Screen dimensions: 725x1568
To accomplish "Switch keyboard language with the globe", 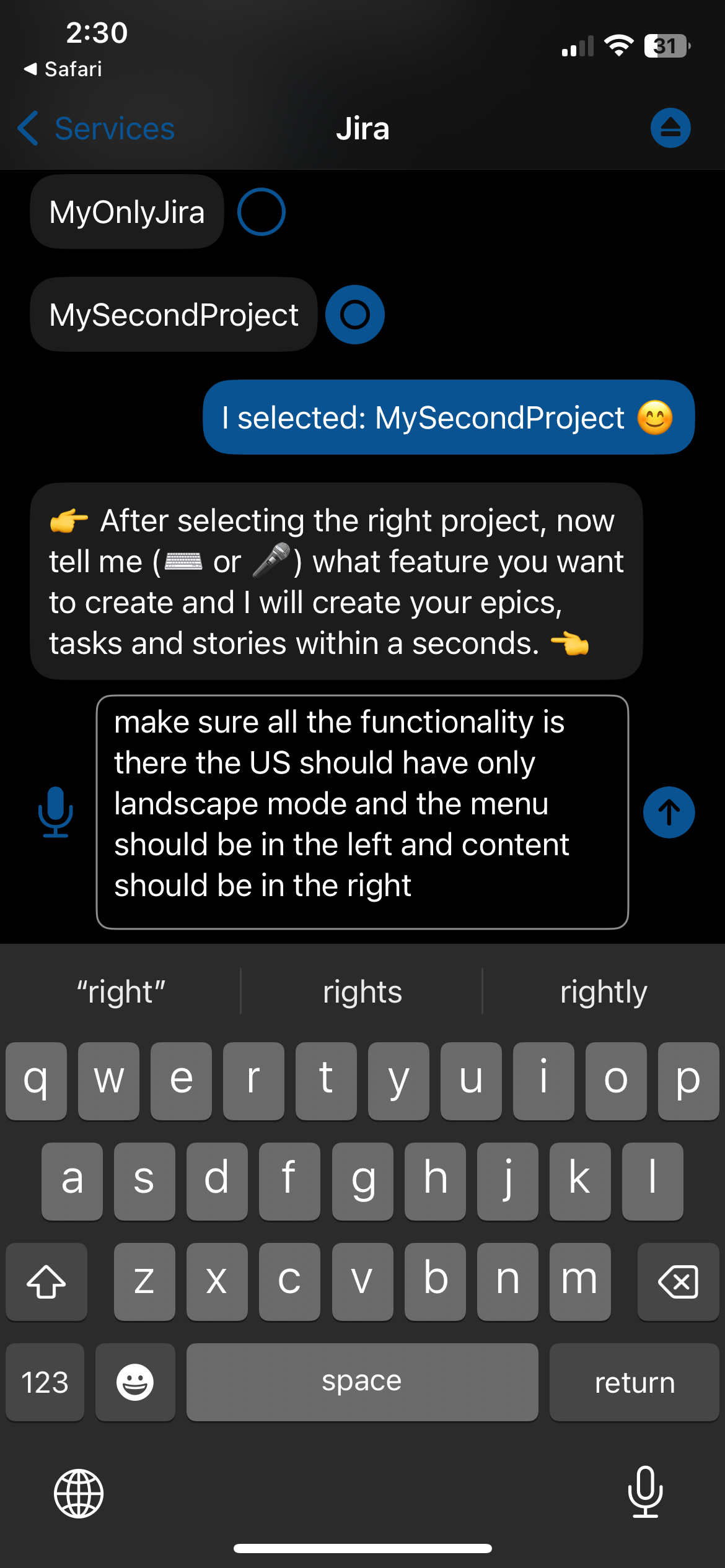I will (x=79, y=1493).
